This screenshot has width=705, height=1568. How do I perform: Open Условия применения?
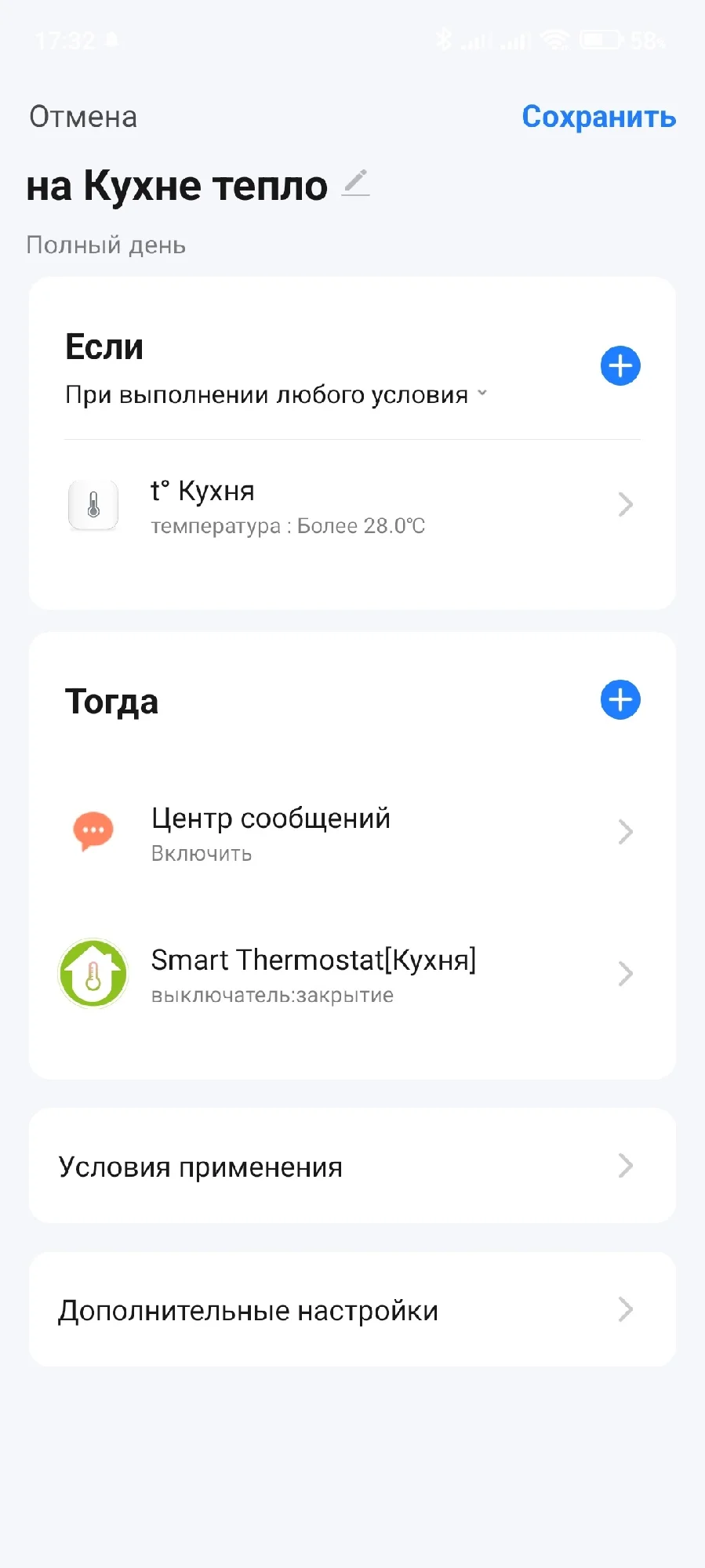352,1167
